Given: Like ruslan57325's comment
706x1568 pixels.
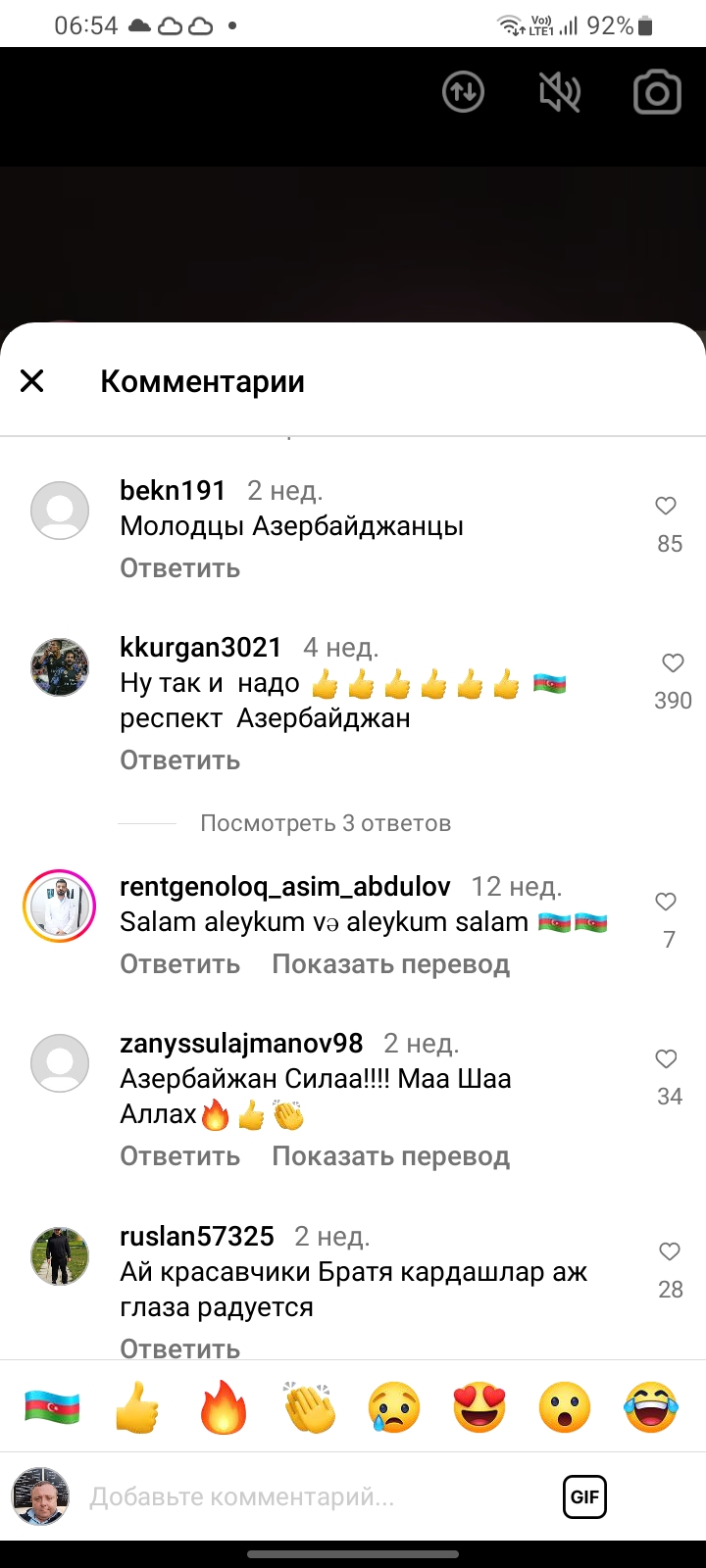Looking at the screenshot, I should click(x=670, y=1251).
